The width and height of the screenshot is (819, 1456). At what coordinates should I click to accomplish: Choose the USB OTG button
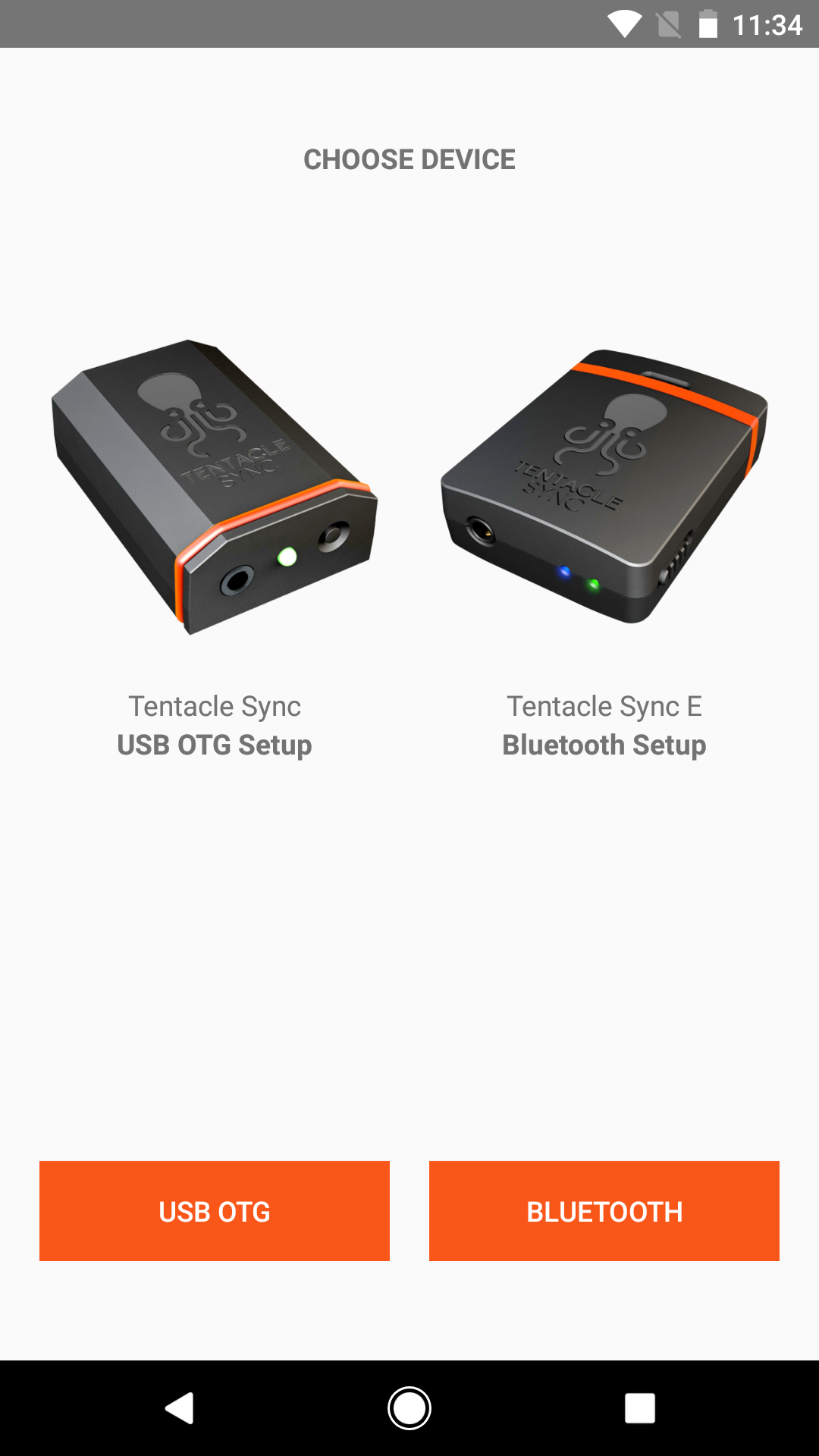click(215, 1211)
